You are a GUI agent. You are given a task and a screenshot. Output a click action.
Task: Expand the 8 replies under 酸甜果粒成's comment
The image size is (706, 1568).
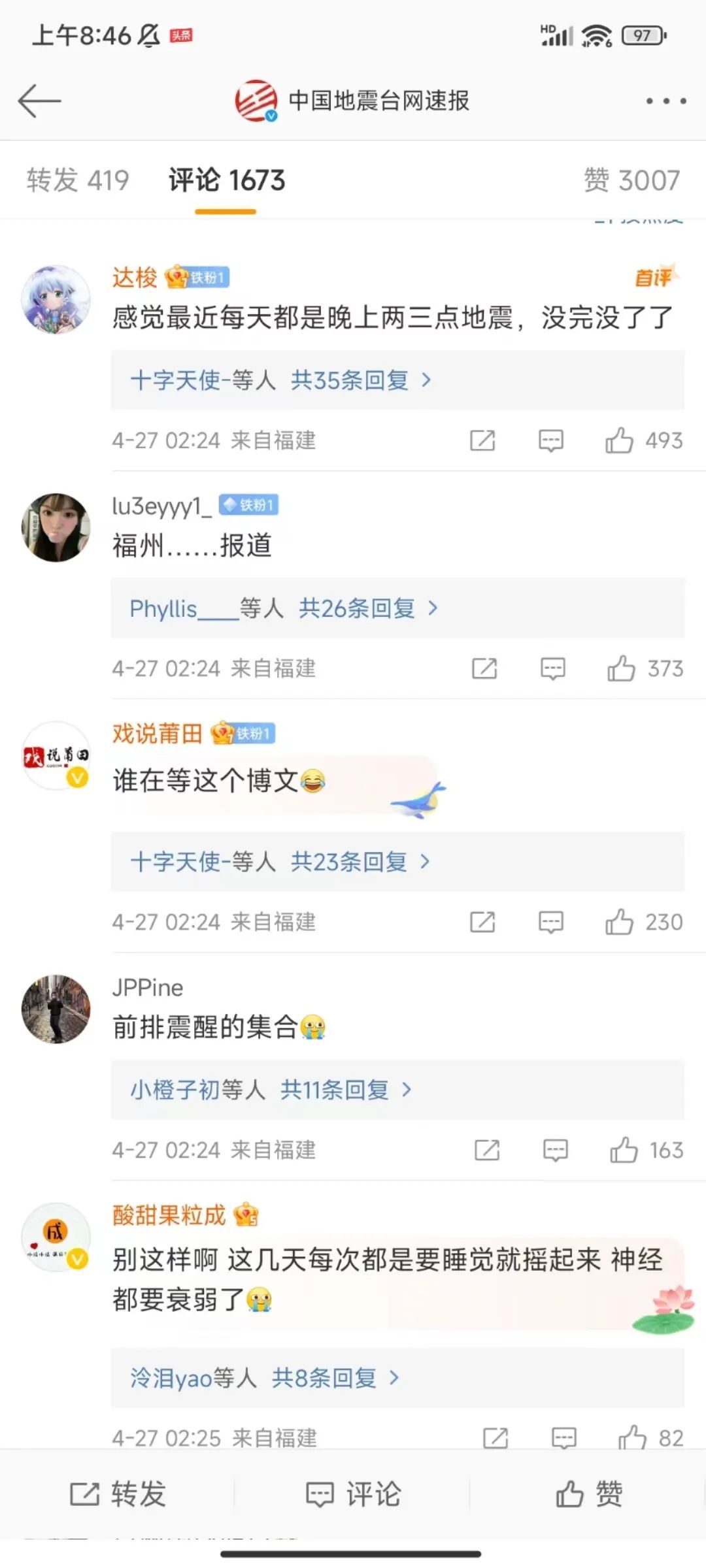pos(261,1378)
